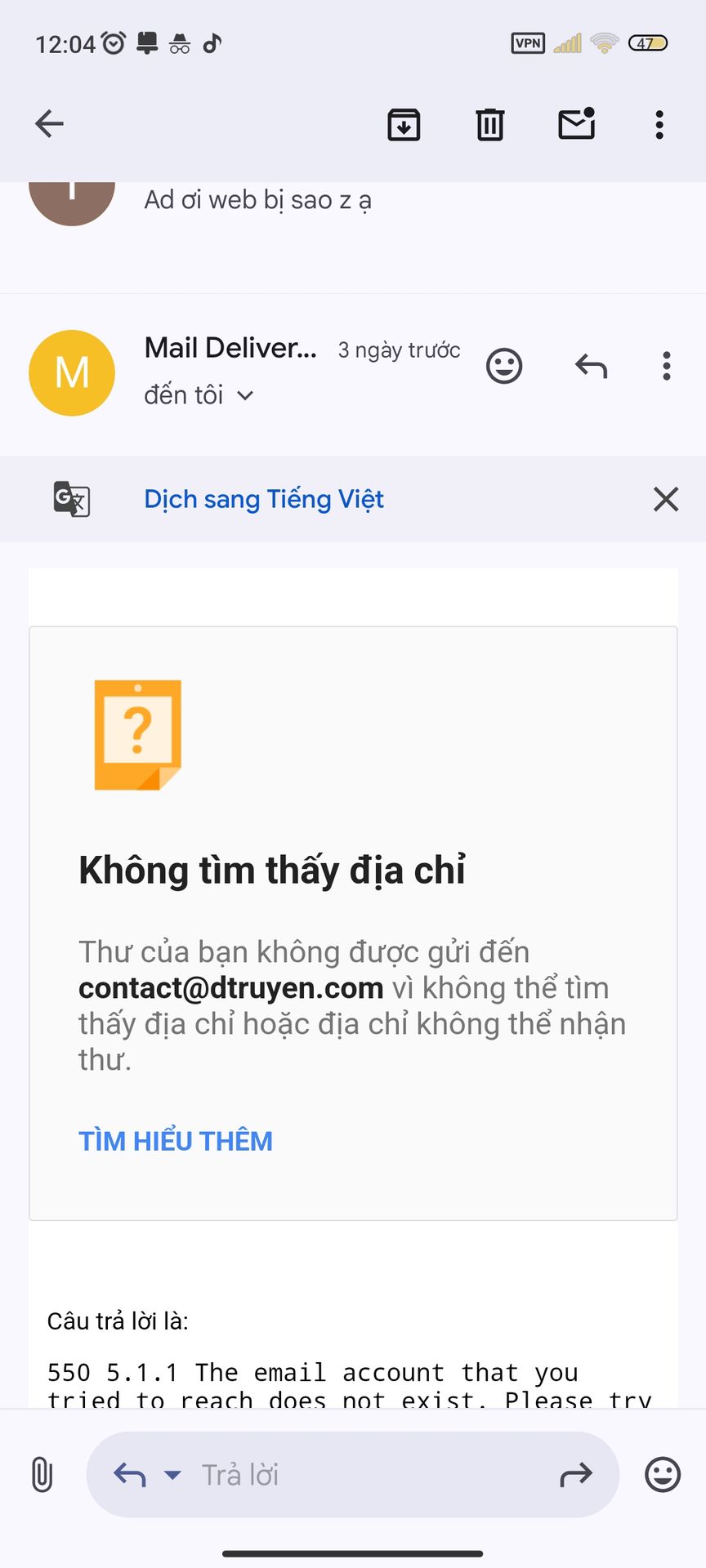Go back to the inbox

click(49, 124)
